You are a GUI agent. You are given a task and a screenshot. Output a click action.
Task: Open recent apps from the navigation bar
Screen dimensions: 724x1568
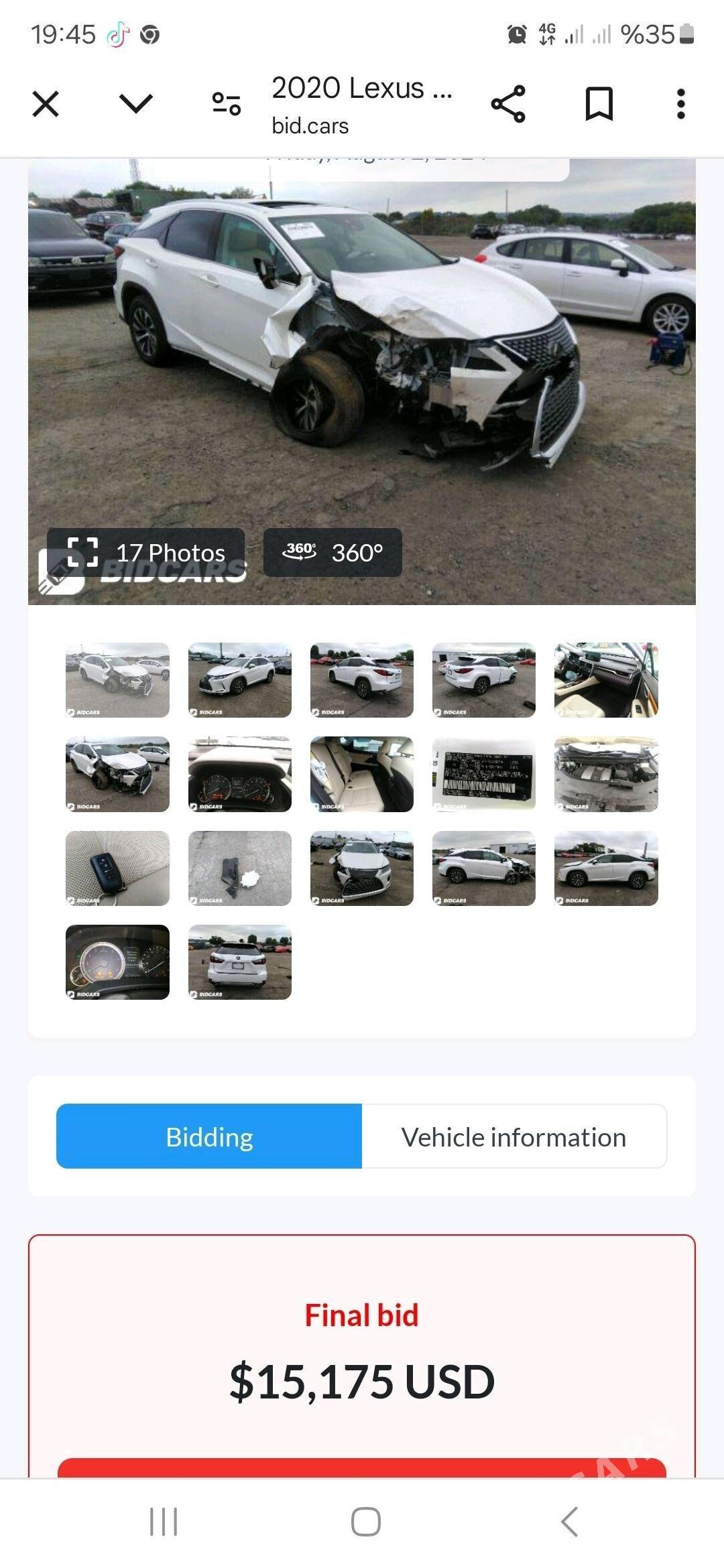tap(164, 1522)
